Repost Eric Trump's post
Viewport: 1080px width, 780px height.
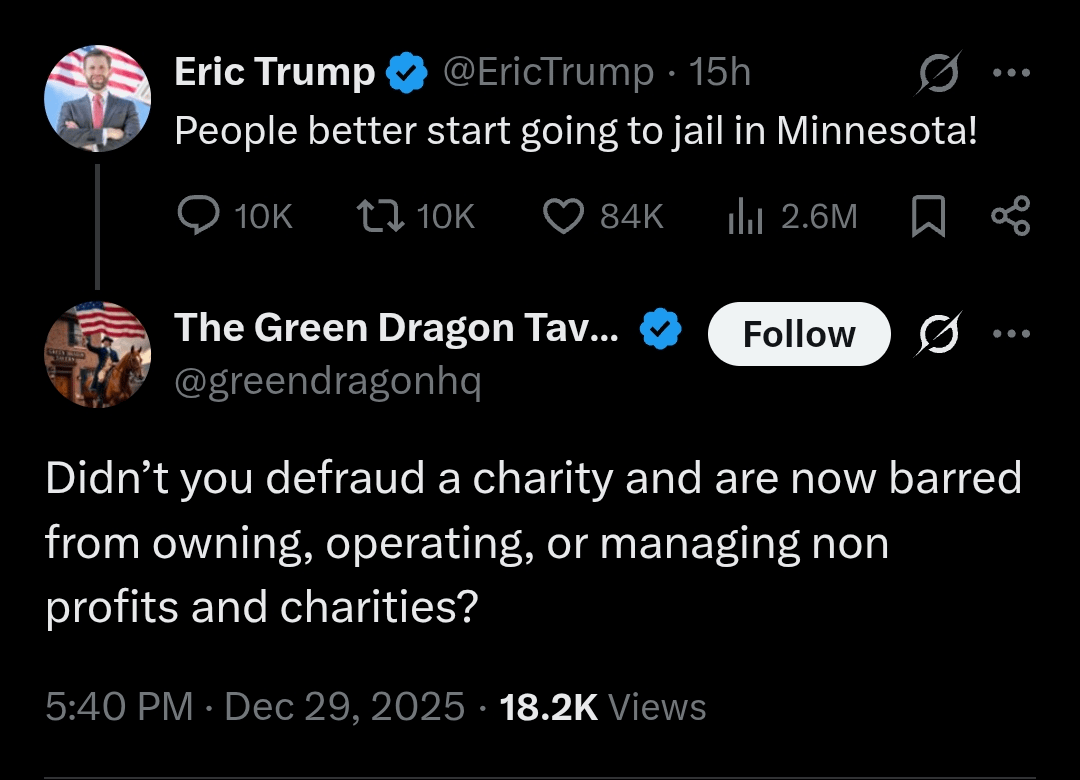pyautogui.click(x=380, y=216)
